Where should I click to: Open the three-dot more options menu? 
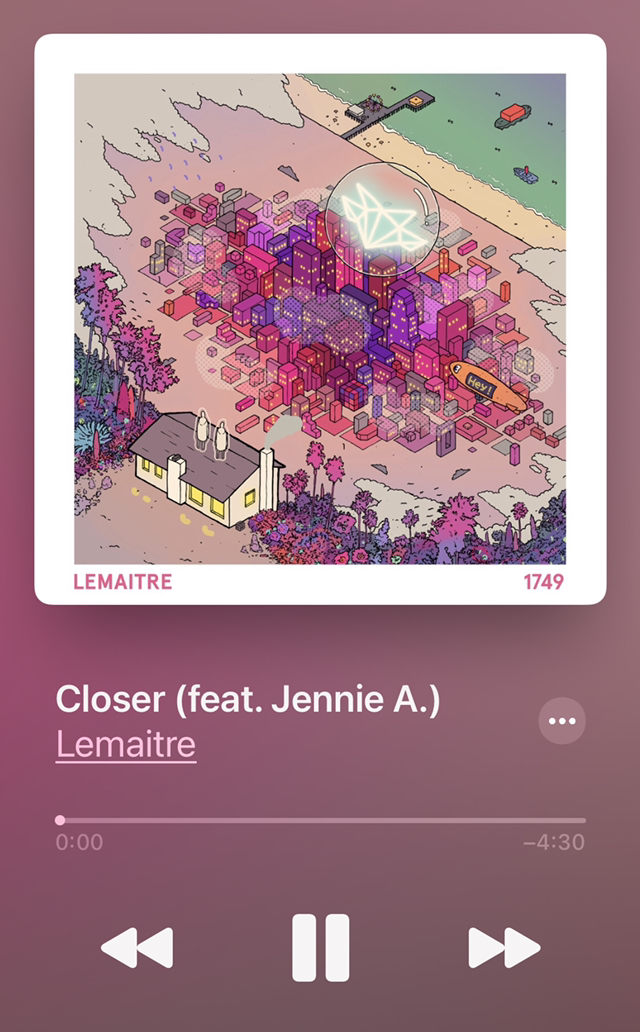tap(562, 721)
